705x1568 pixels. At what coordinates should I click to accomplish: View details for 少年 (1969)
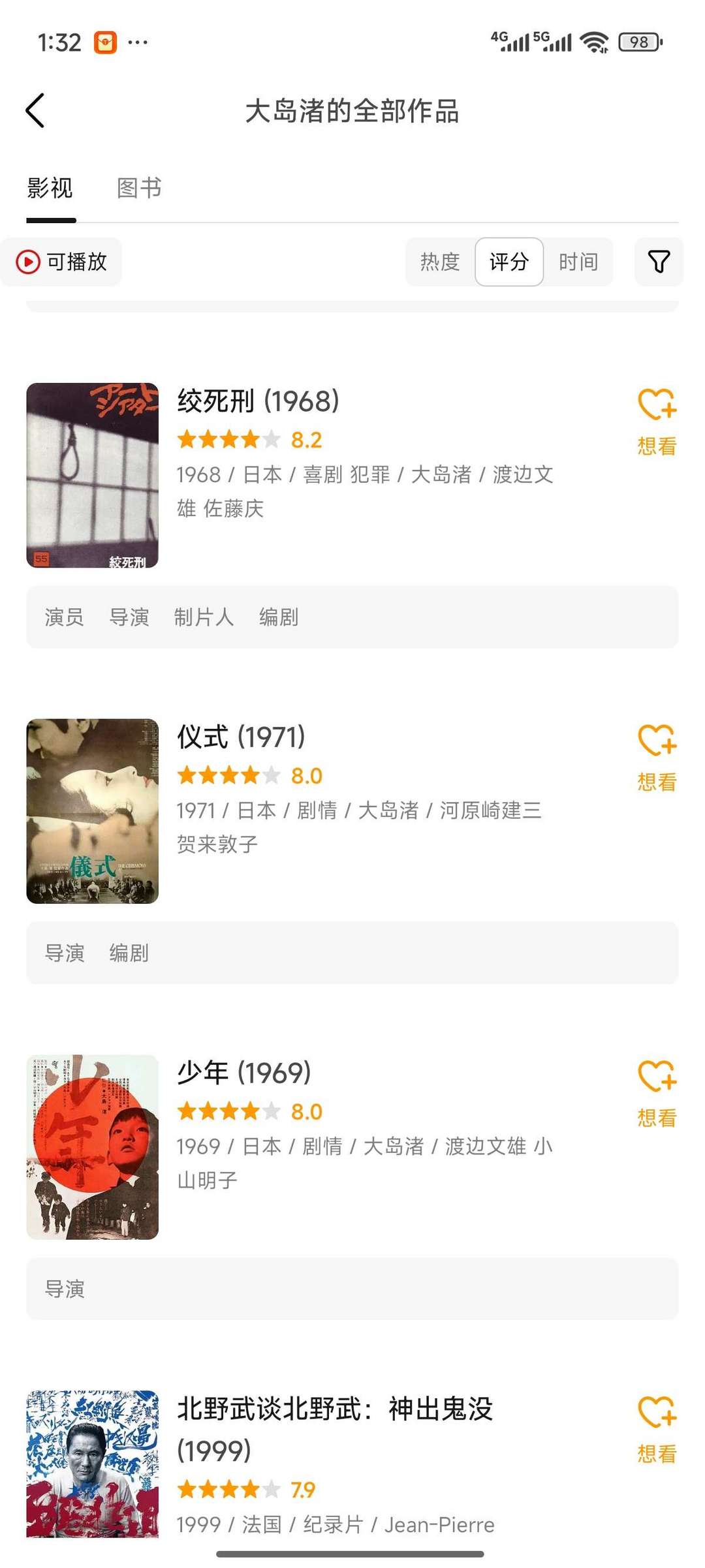click(244, 1073)
